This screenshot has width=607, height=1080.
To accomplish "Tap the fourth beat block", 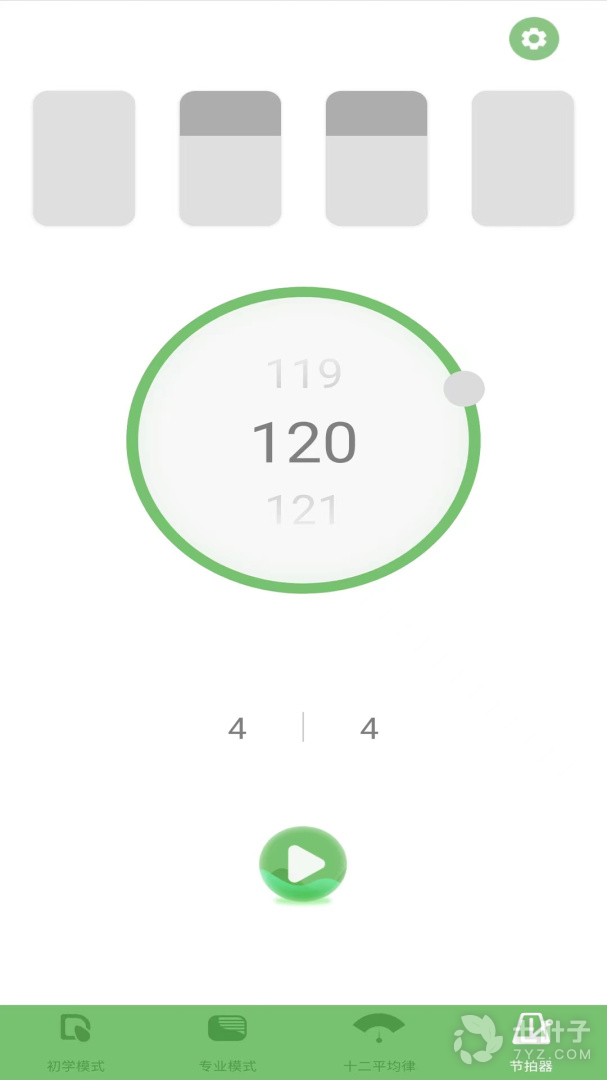I will tap(523, 158).
